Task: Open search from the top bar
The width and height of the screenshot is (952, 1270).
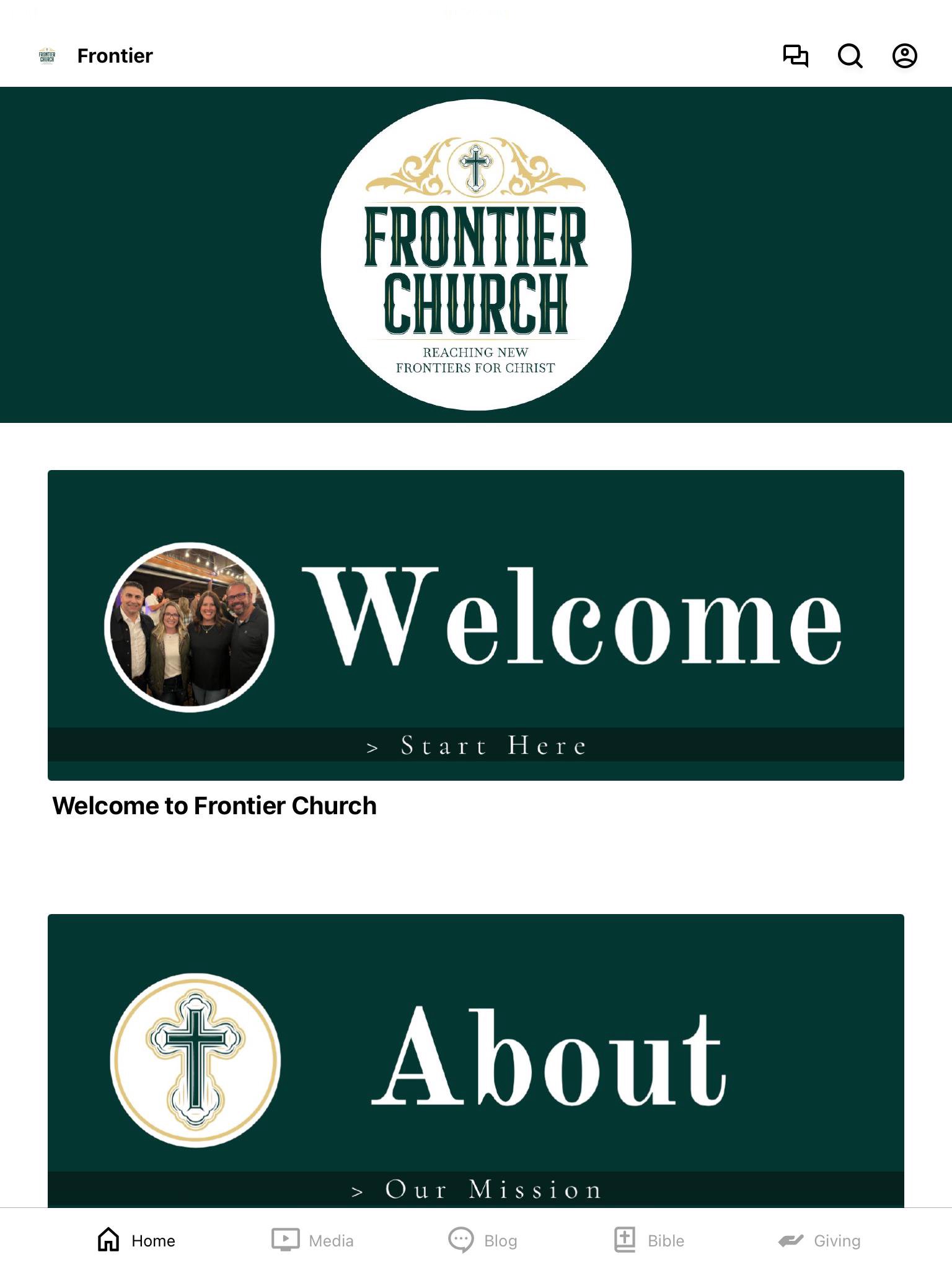Action: pyautogui.click(x=850, y=56)
